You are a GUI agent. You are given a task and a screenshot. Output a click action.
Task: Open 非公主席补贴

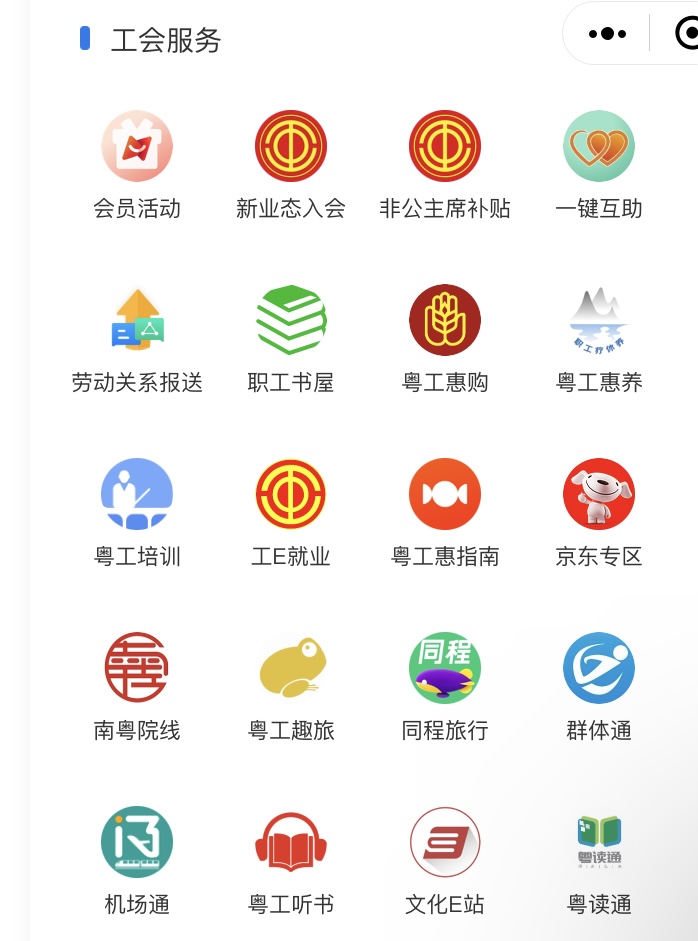445,146
